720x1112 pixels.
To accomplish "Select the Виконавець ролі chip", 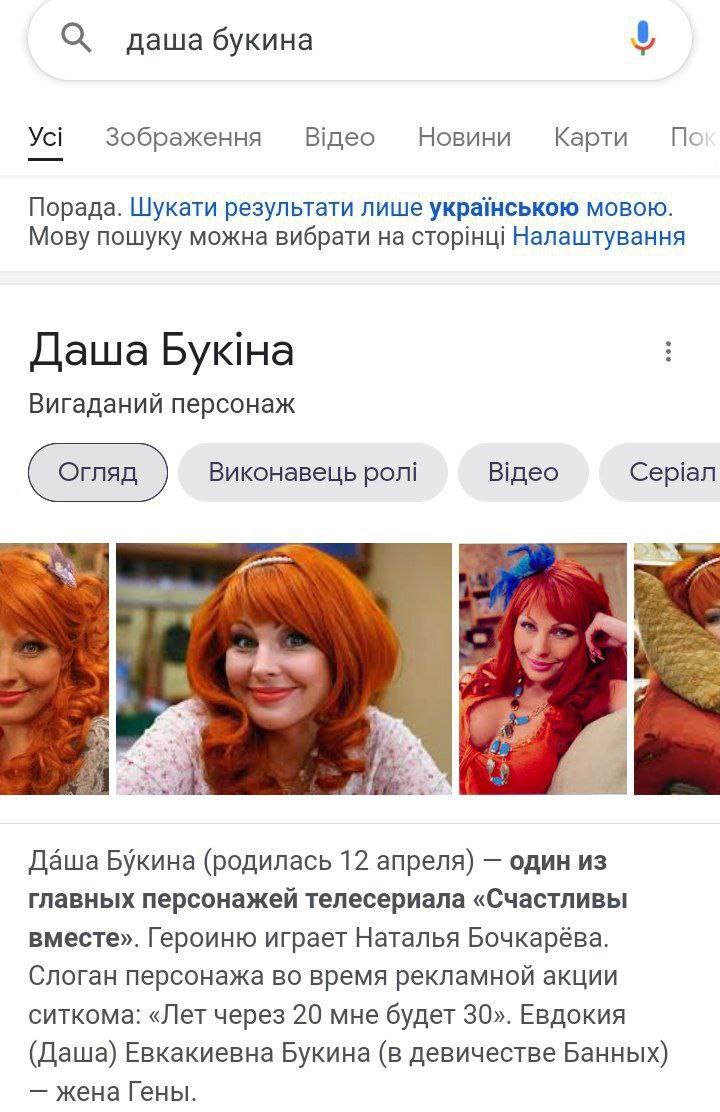I will (312, 472).
